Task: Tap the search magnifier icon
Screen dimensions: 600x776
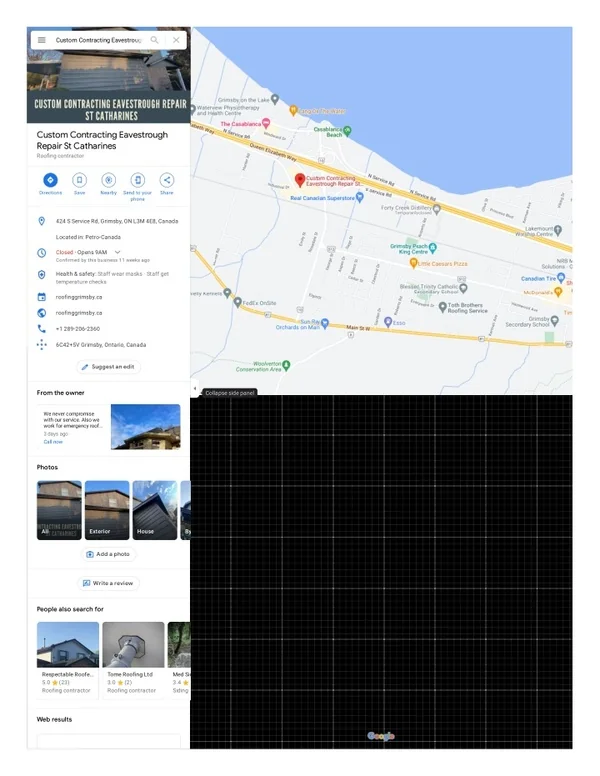Action: point(155,40)
